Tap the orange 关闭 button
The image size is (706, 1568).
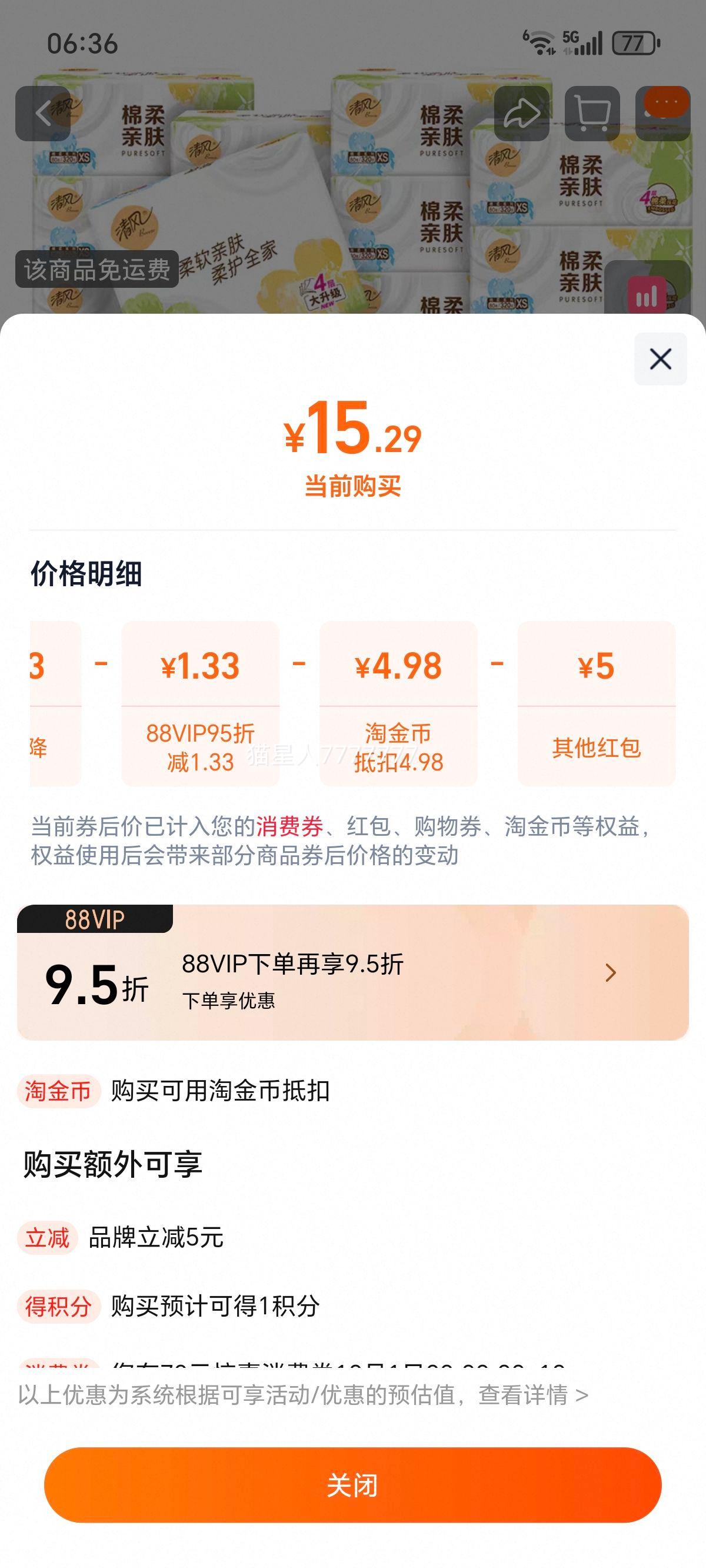352,1484
